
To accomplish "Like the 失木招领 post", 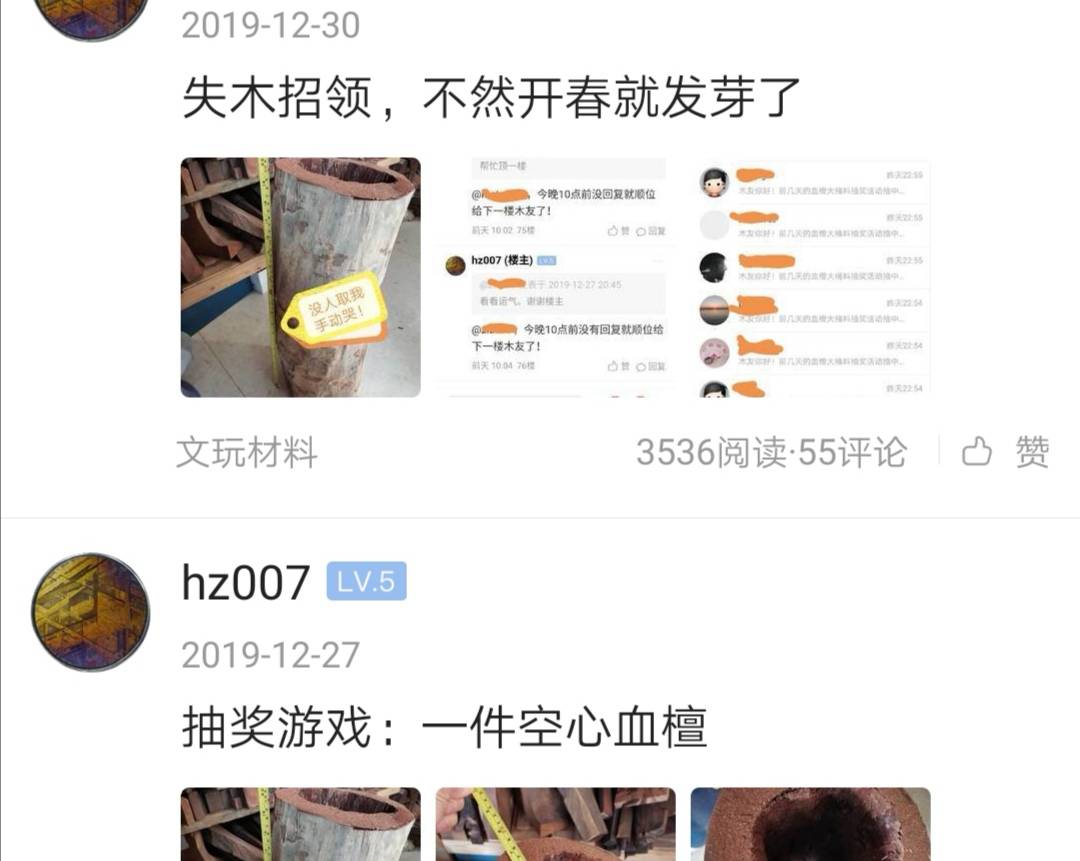I will (1006, 453).
